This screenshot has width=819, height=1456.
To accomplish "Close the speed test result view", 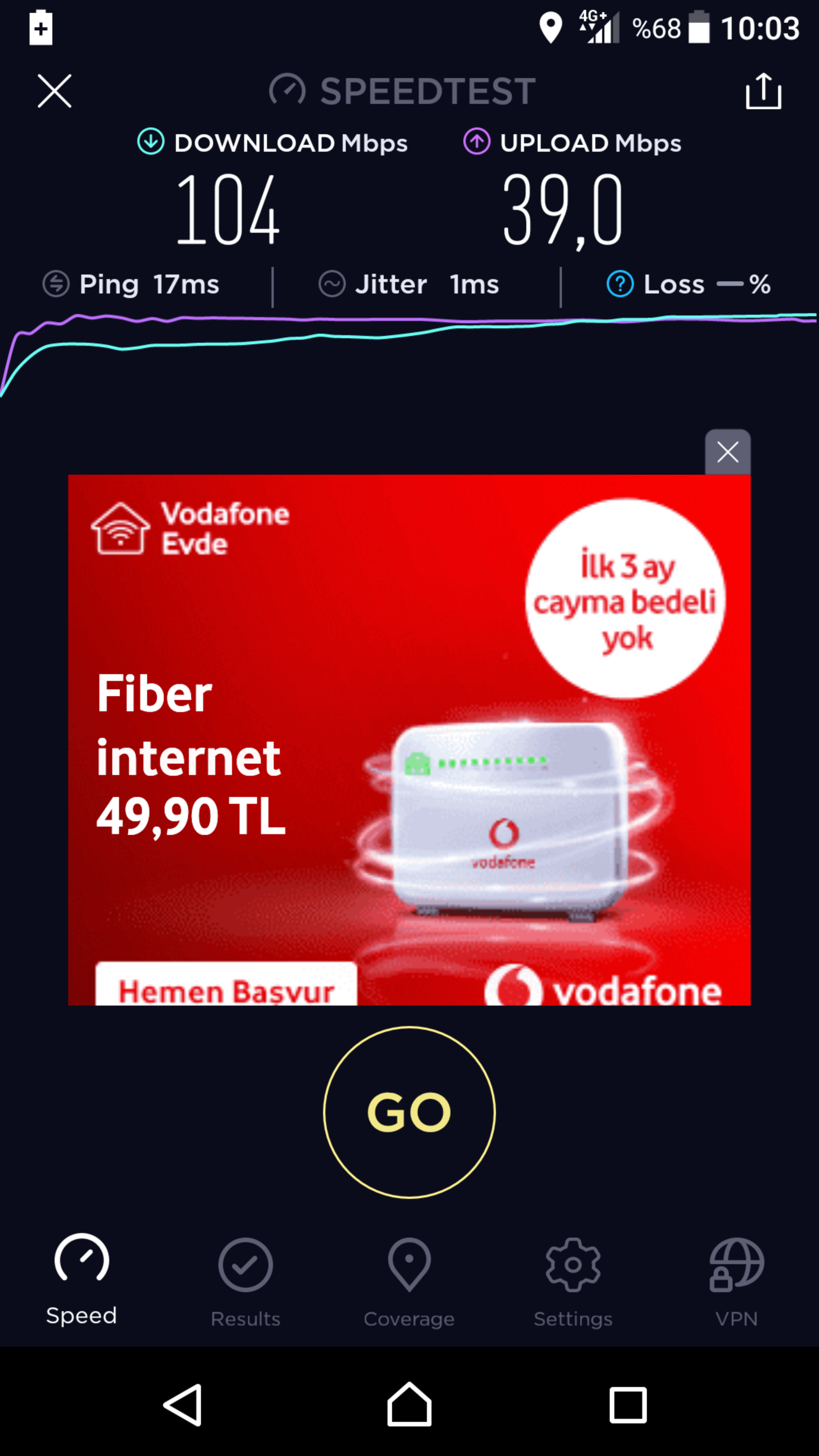I will pyautogui.click(x=54, y=91).
